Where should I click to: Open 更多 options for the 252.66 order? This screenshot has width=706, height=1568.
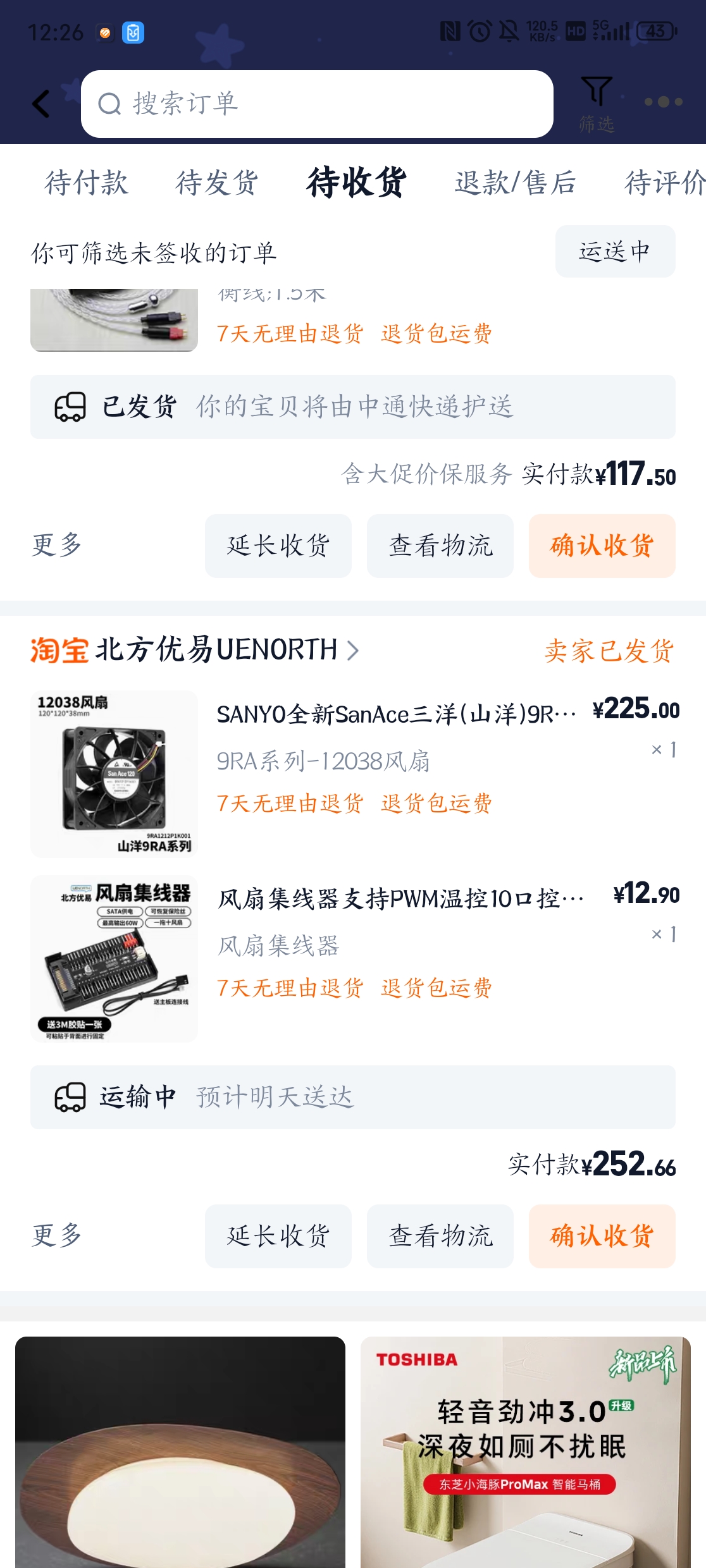tap(55, 1235)
